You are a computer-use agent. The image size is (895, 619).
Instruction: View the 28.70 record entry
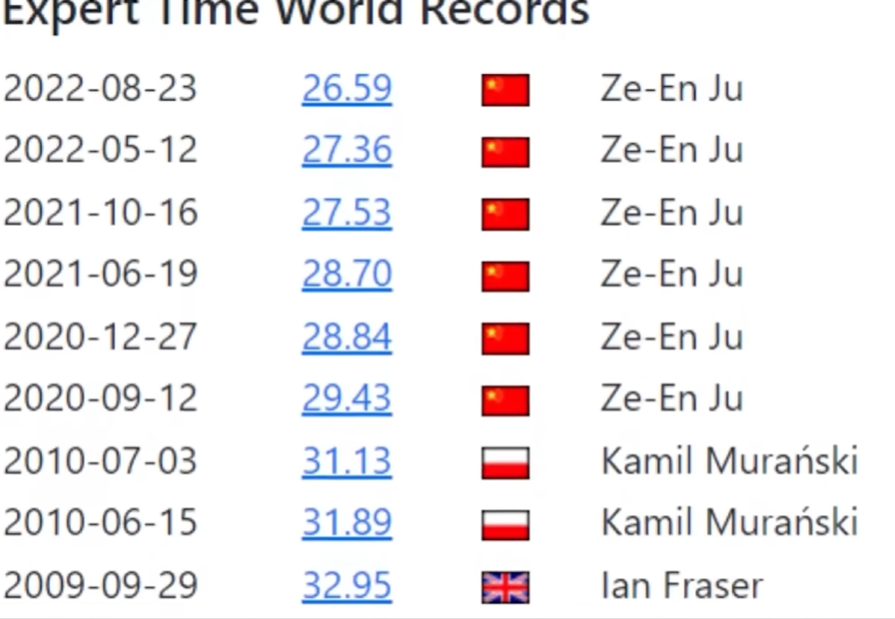[346, 274]
